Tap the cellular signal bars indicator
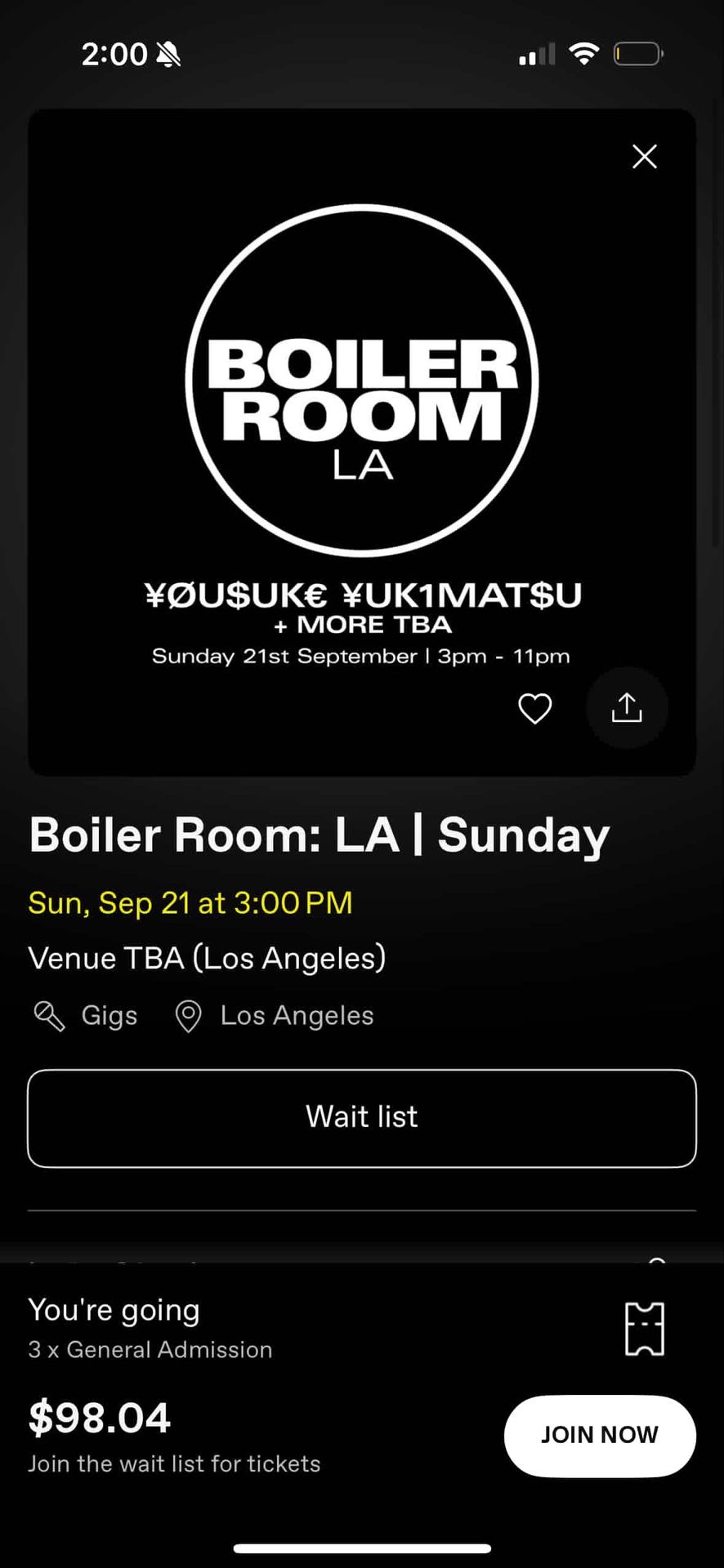 (535, 53)
